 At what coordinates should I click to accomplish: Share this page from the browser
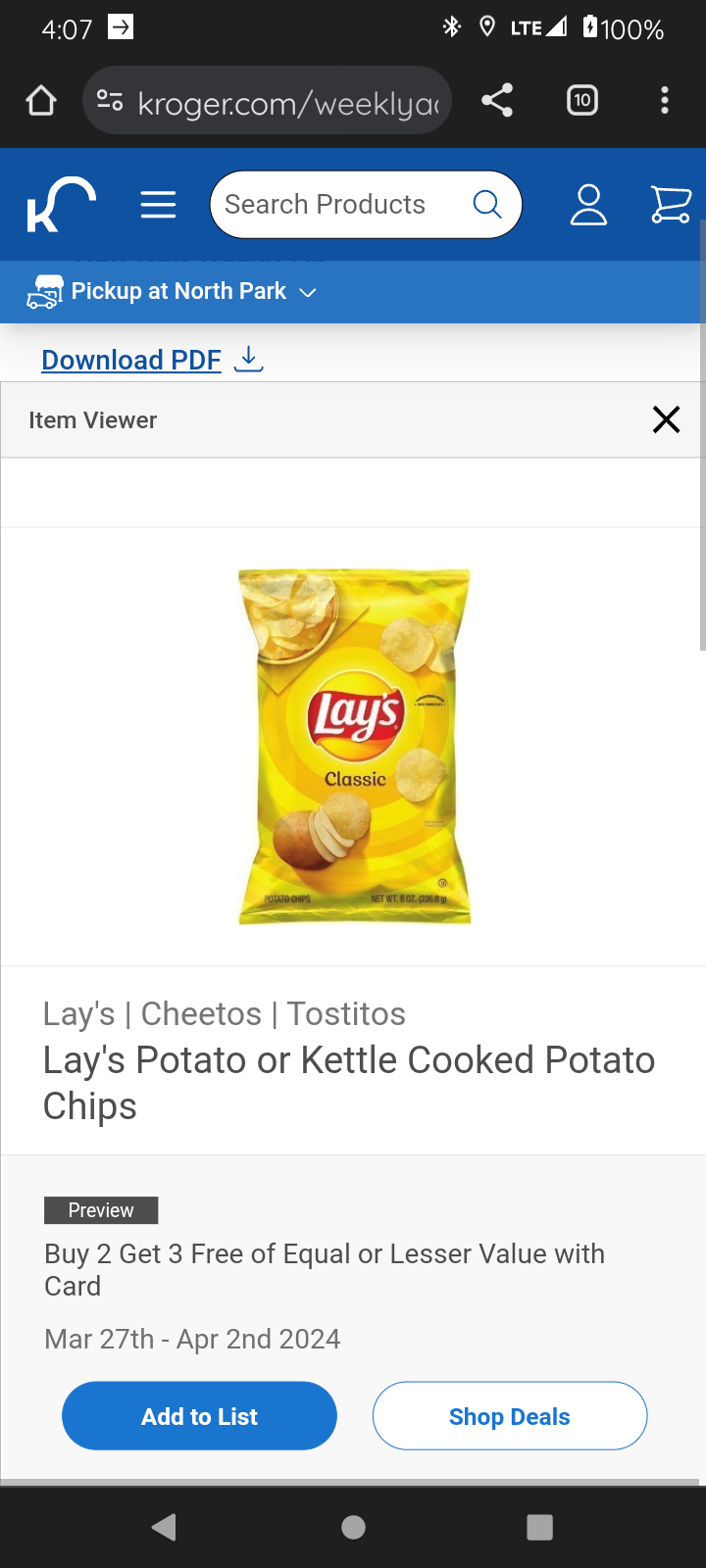(x=497, y=101)
